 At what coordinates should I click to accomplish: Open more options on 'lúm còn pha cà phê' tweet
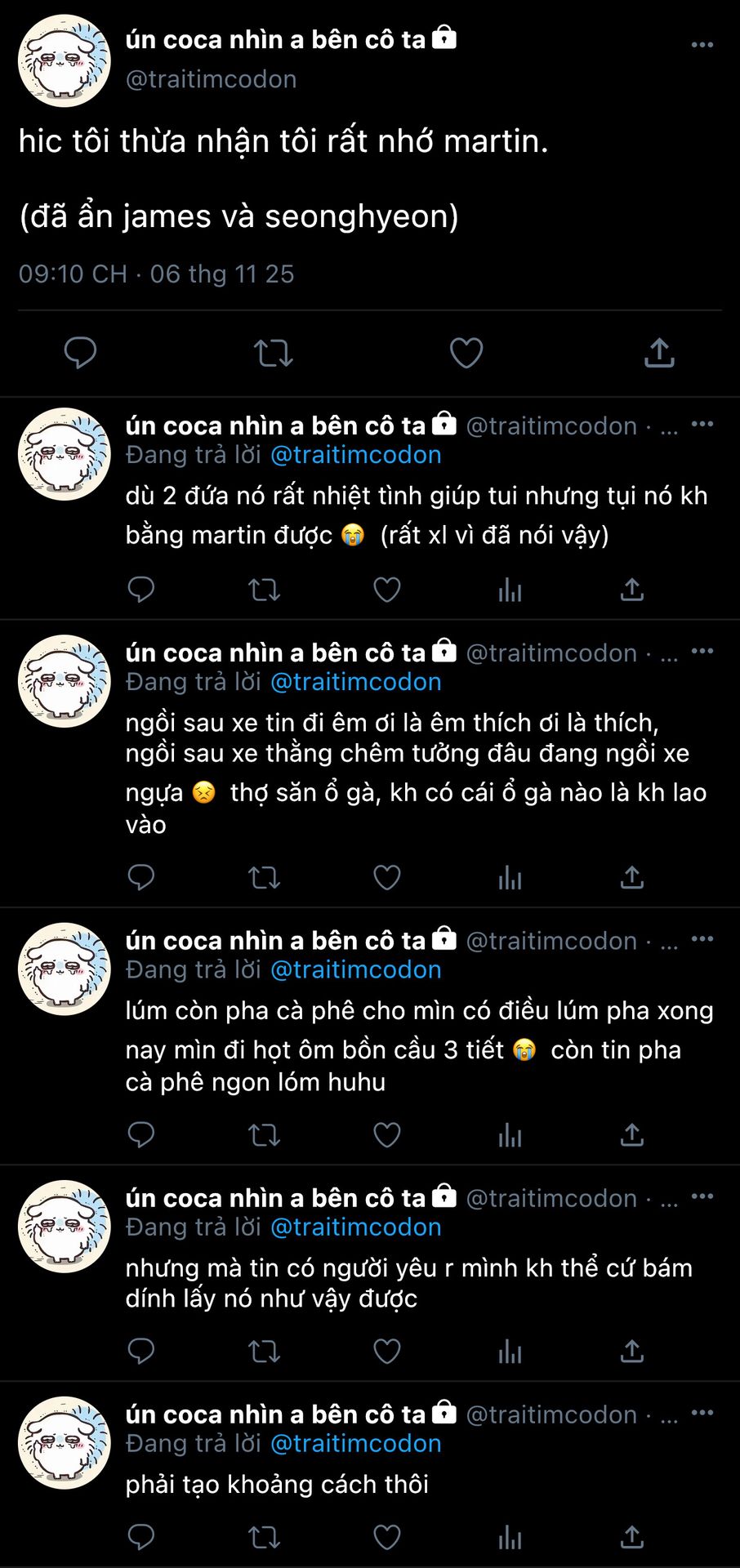click(702, 939)
